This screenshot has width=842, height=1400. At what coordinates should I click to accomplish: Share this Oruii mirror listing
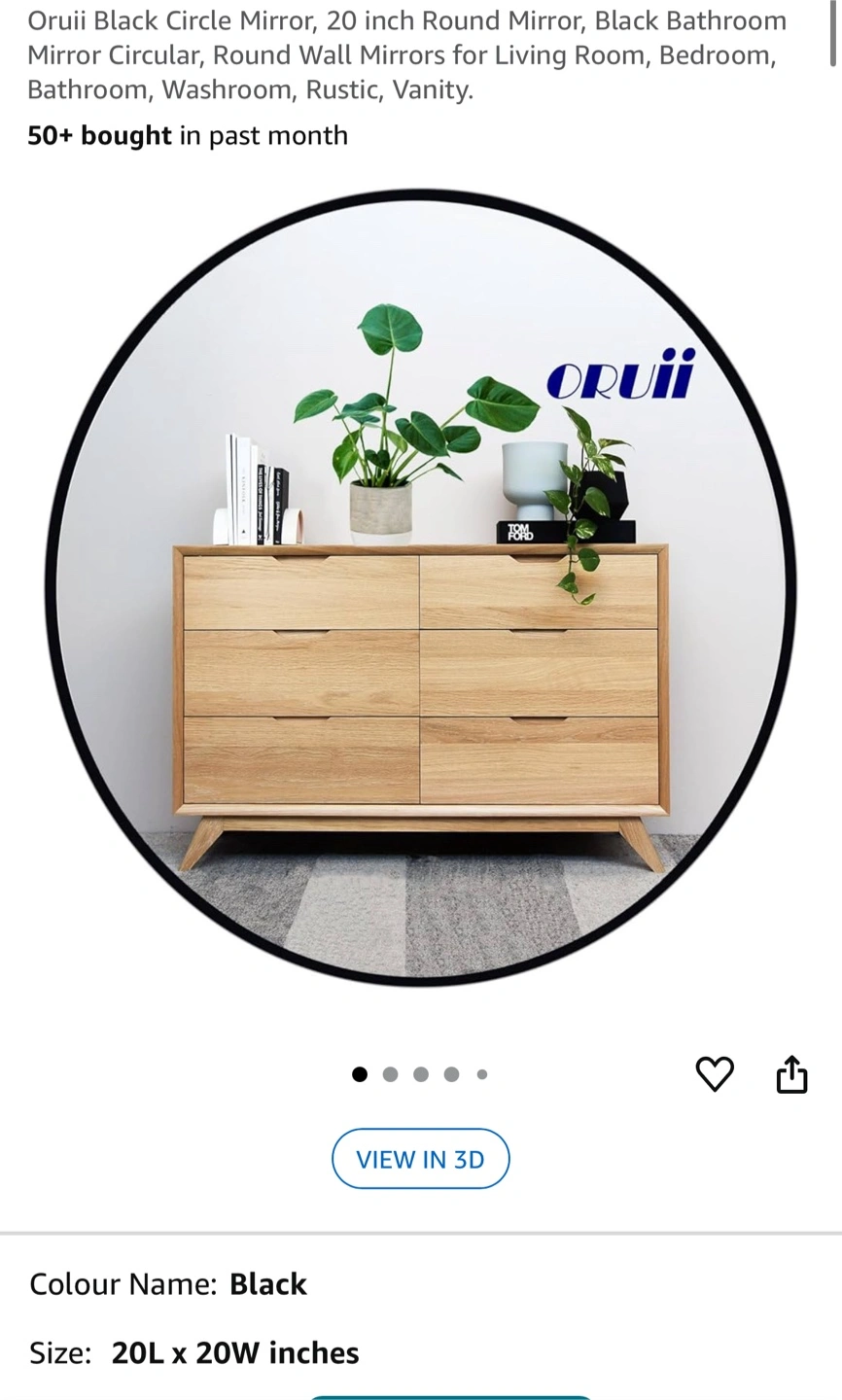click(791, 1074)
